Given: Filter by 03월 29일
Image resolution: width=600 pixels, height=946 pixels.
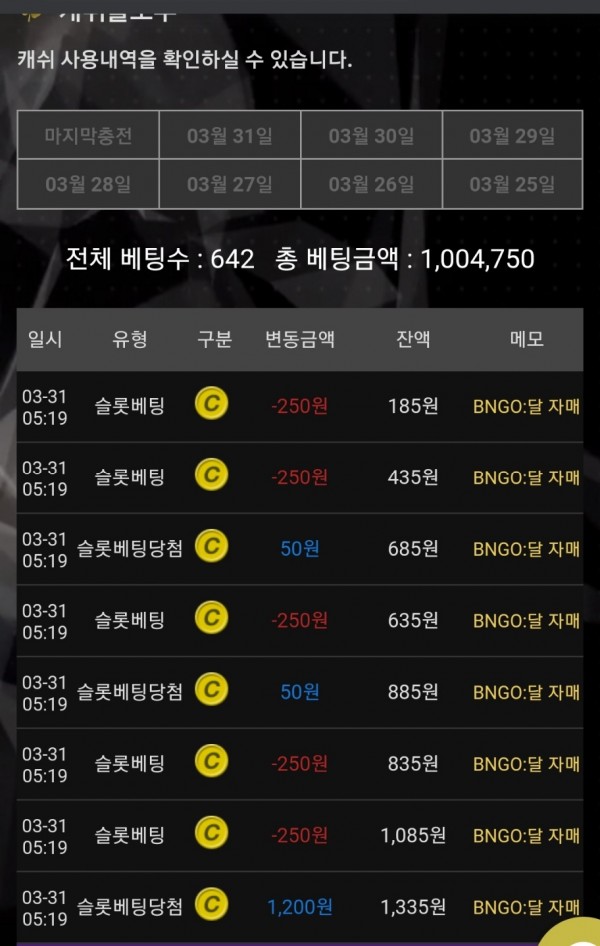Looking at the screenshot, I should click(512, 135).
